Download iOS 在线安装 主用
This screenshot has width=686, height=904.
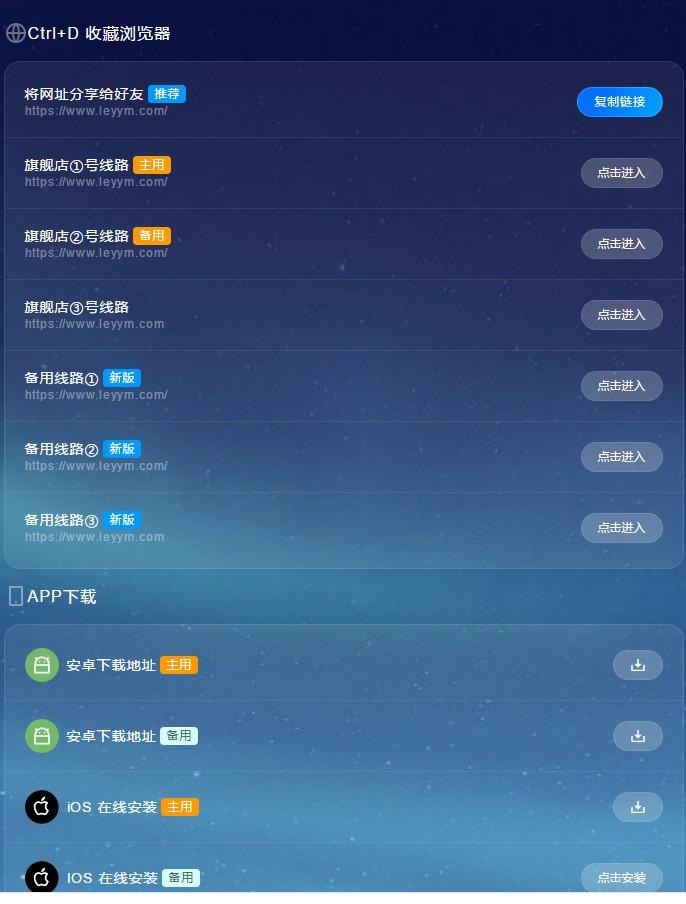pos(637,807)
